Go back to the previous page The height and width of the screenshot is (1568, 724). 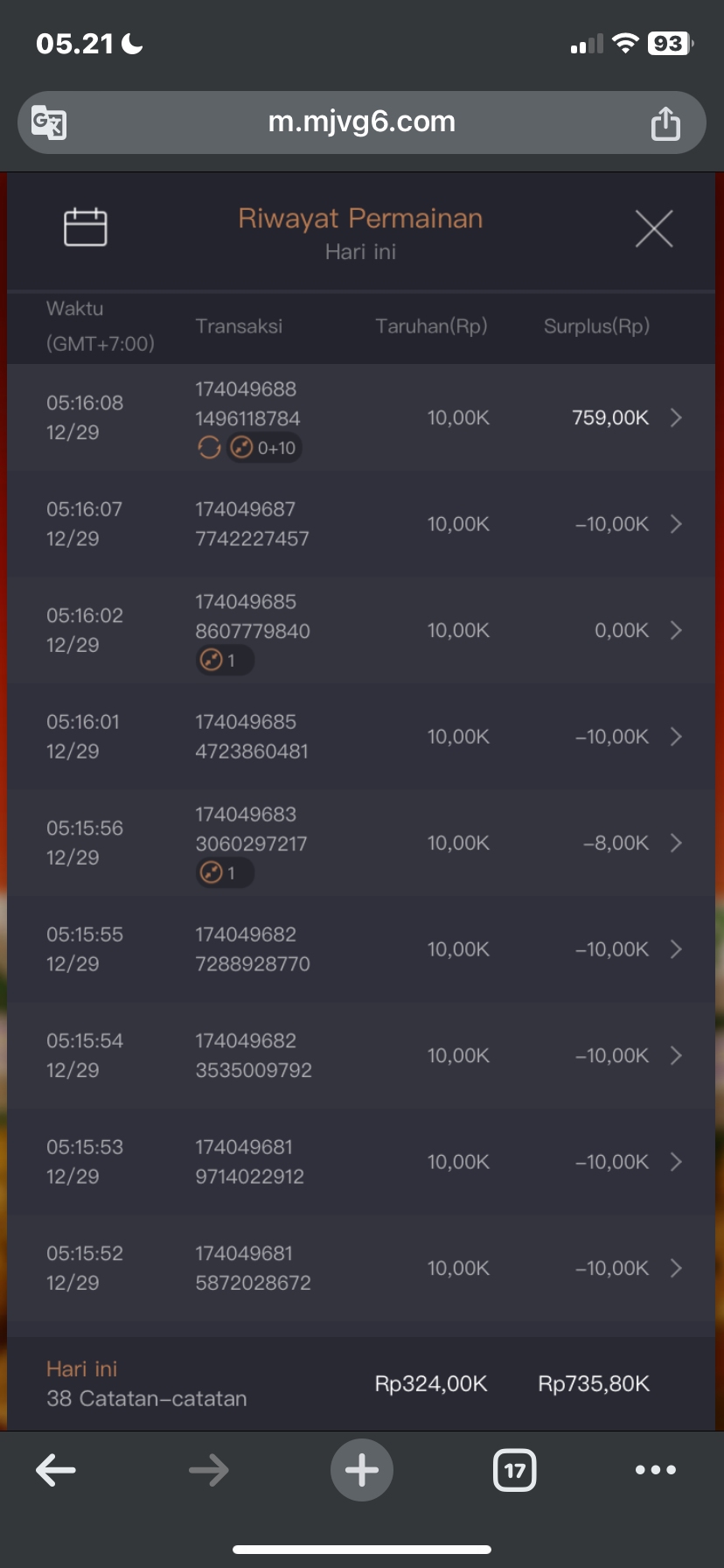point(56,1470)
